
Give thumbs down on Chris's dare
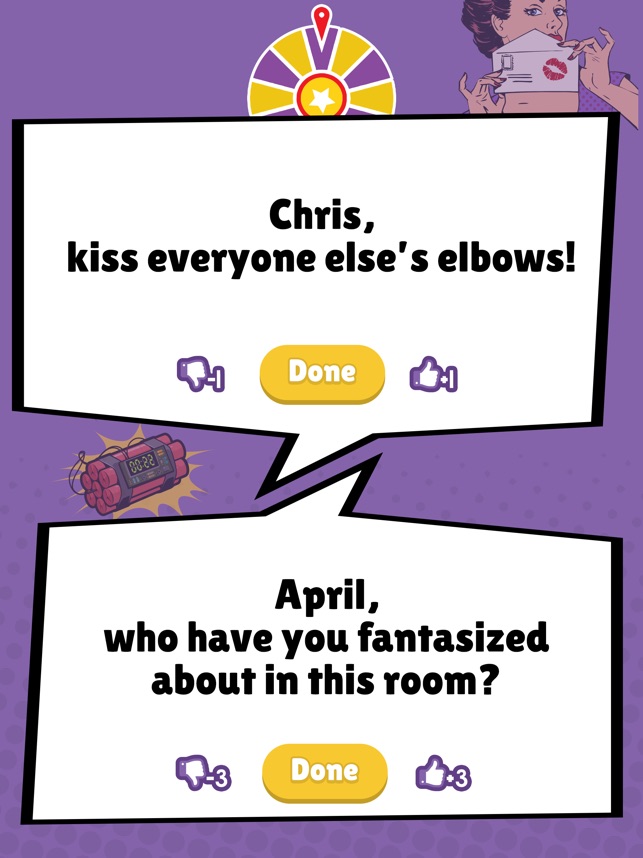[200, 375]
